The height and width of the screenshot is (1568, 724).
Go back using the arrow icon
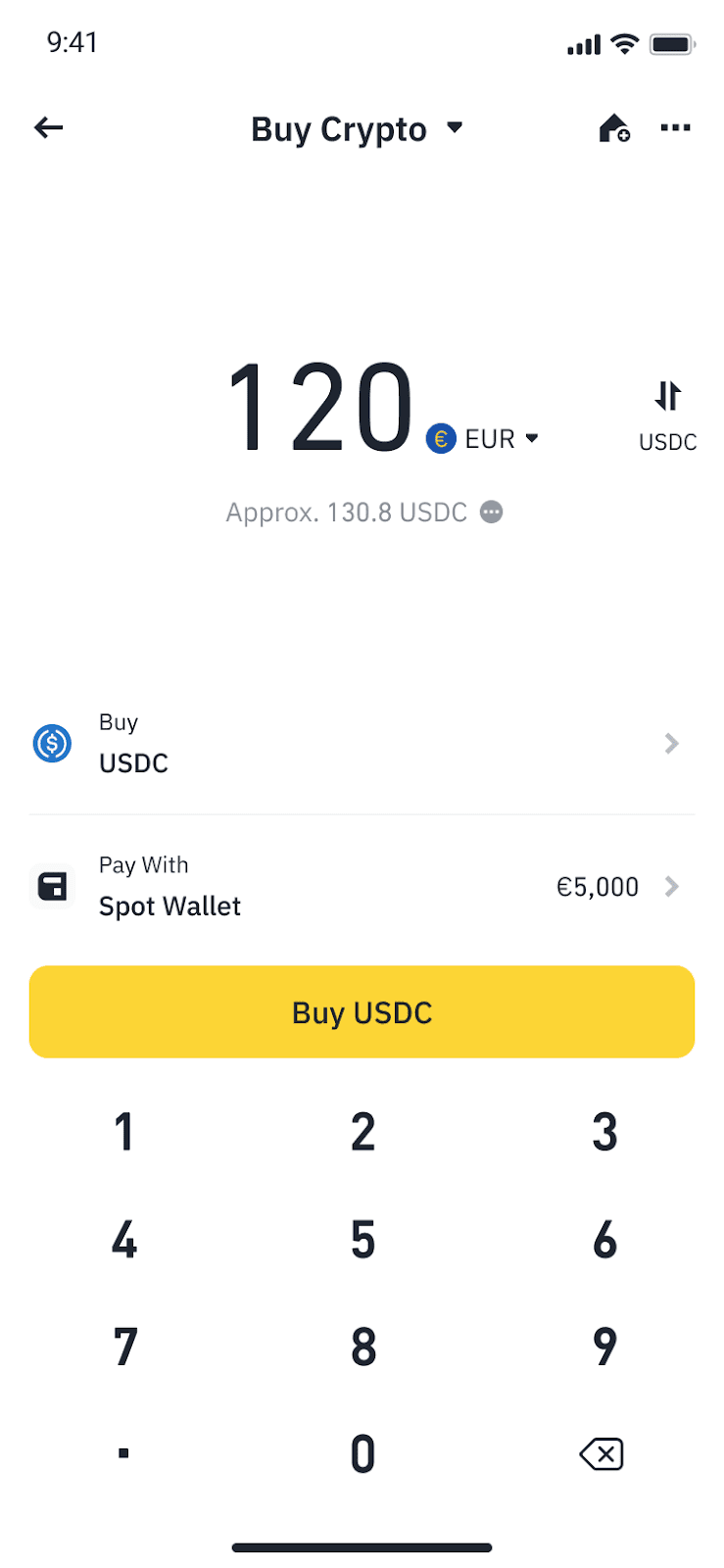(48, 127)
